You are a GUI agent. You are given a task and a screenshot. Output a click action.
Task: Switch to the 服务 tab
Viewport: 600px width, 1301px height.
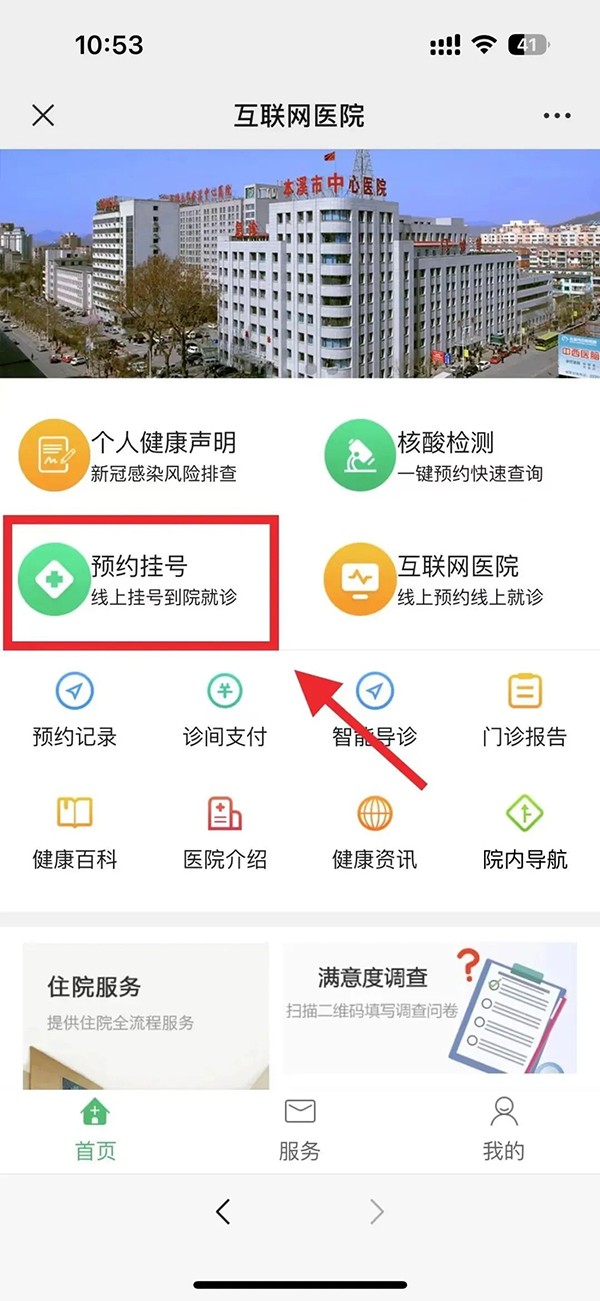tap(300, 1130)
